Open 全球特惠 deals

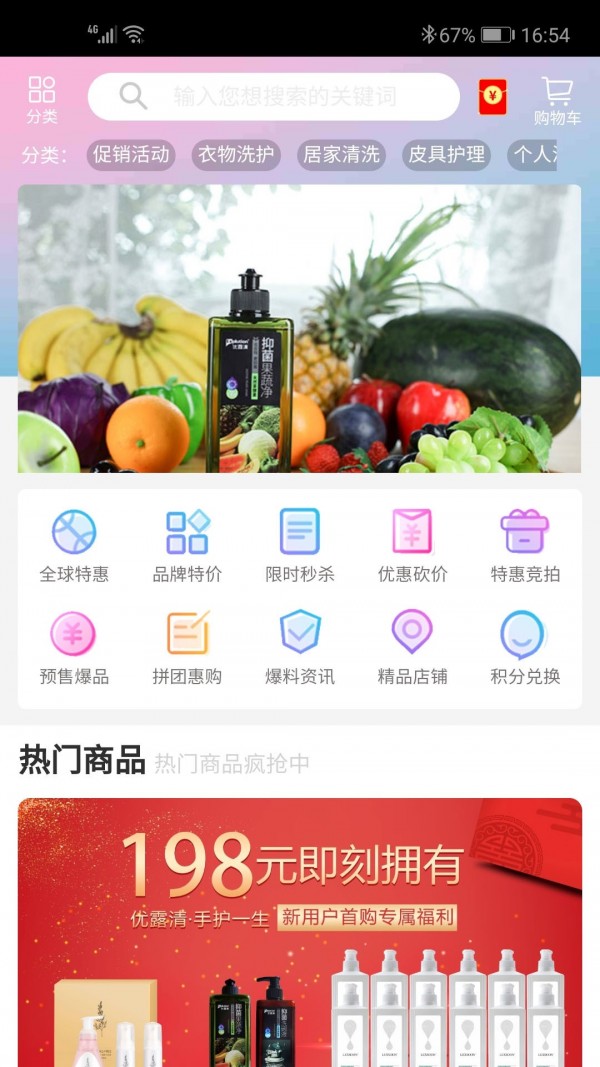click(74, 546)
